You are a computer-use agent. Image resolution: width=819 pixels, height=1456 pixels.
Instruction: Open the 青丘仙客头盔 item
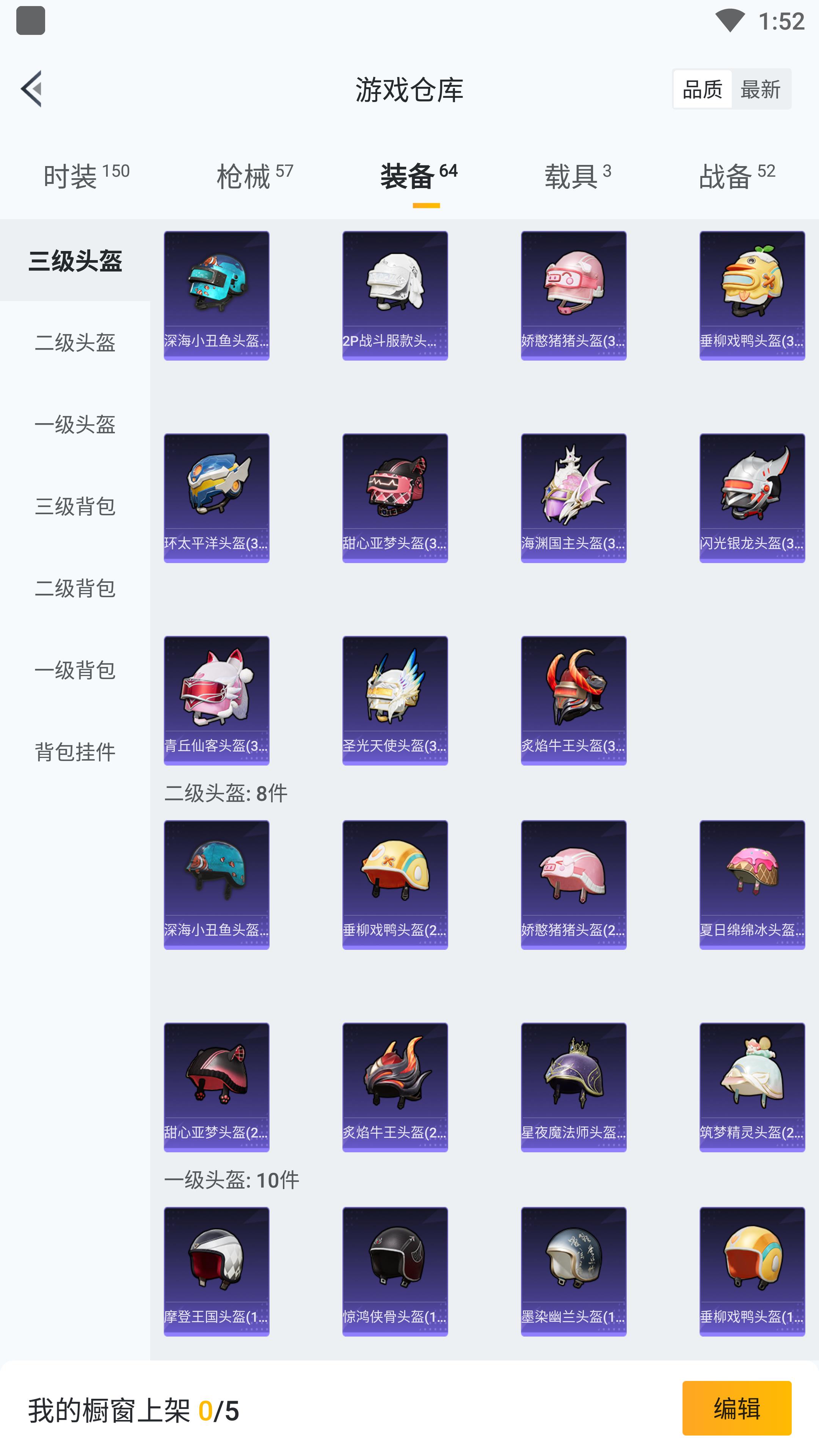tap(217, 700)
